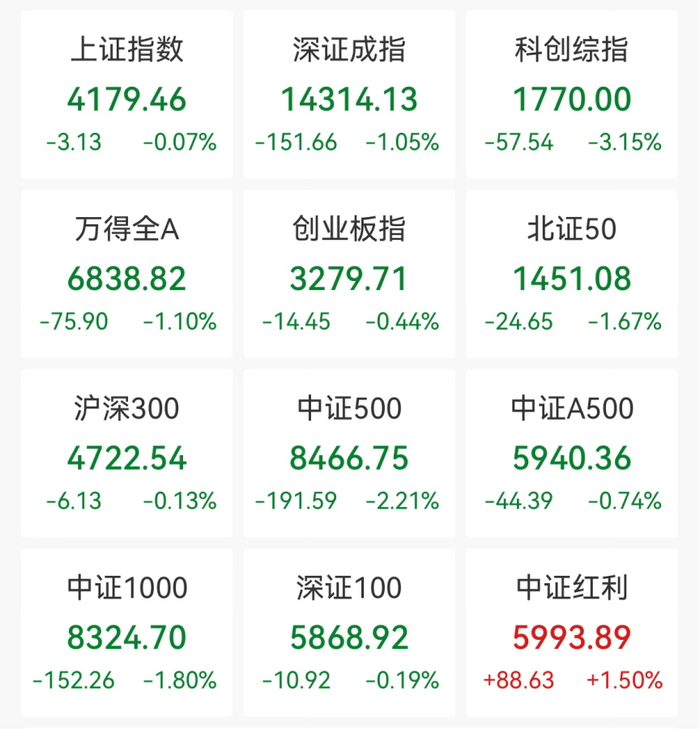Open the 上证指数 index card
Image resolution: width=700 pixels, height=729 pixels.
127,96
